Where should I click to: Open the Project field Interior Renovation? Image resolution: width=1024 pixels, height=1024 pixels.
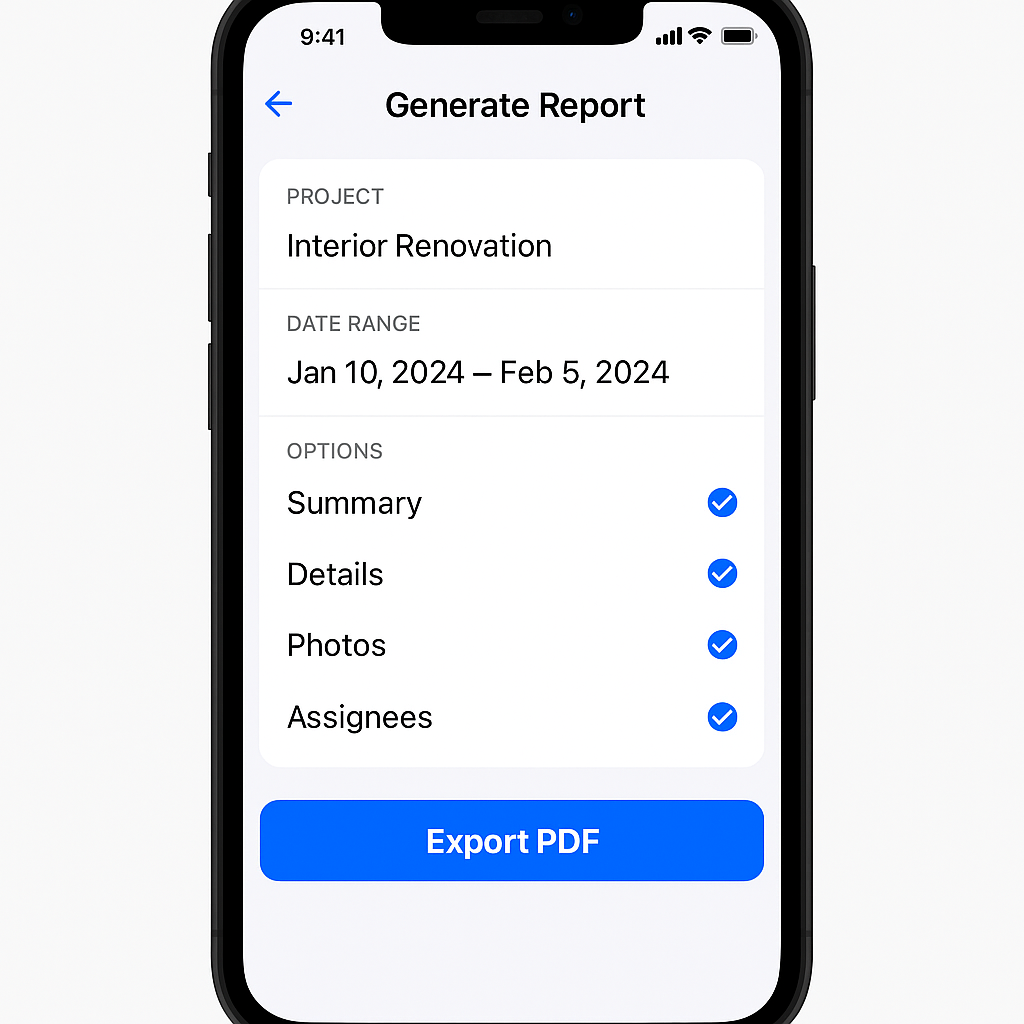418,246
